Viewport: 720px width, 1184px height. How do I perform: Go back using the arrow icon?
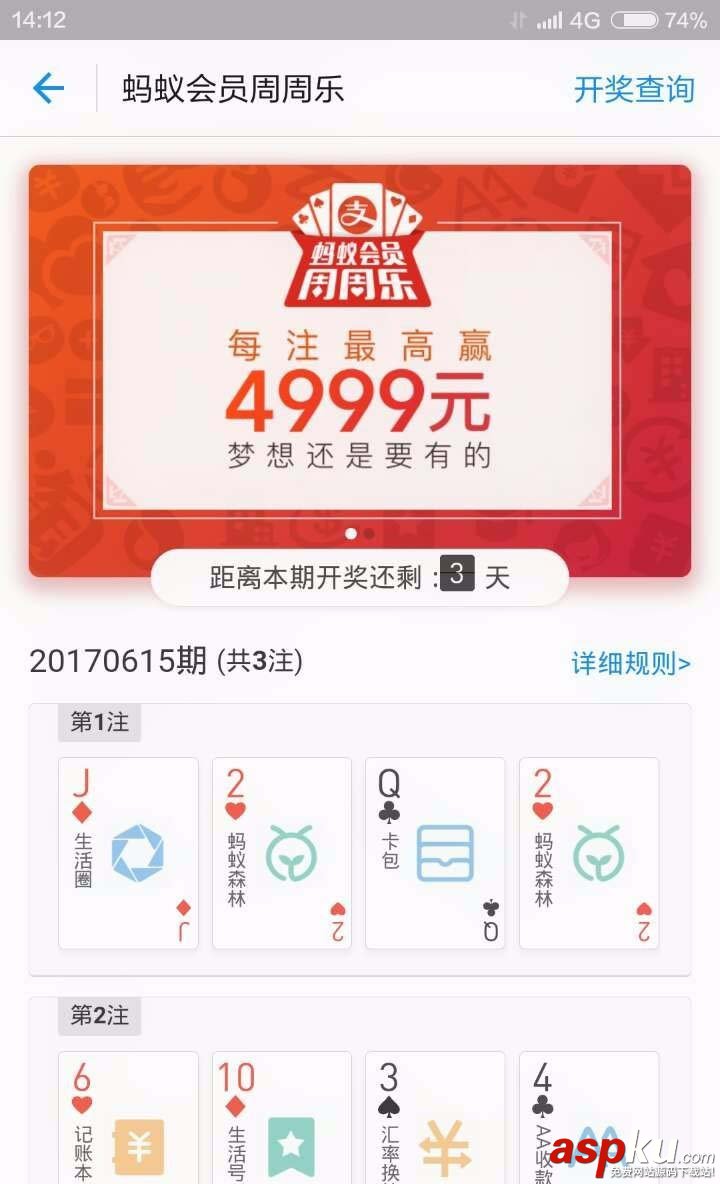click(x=48, y=89)
